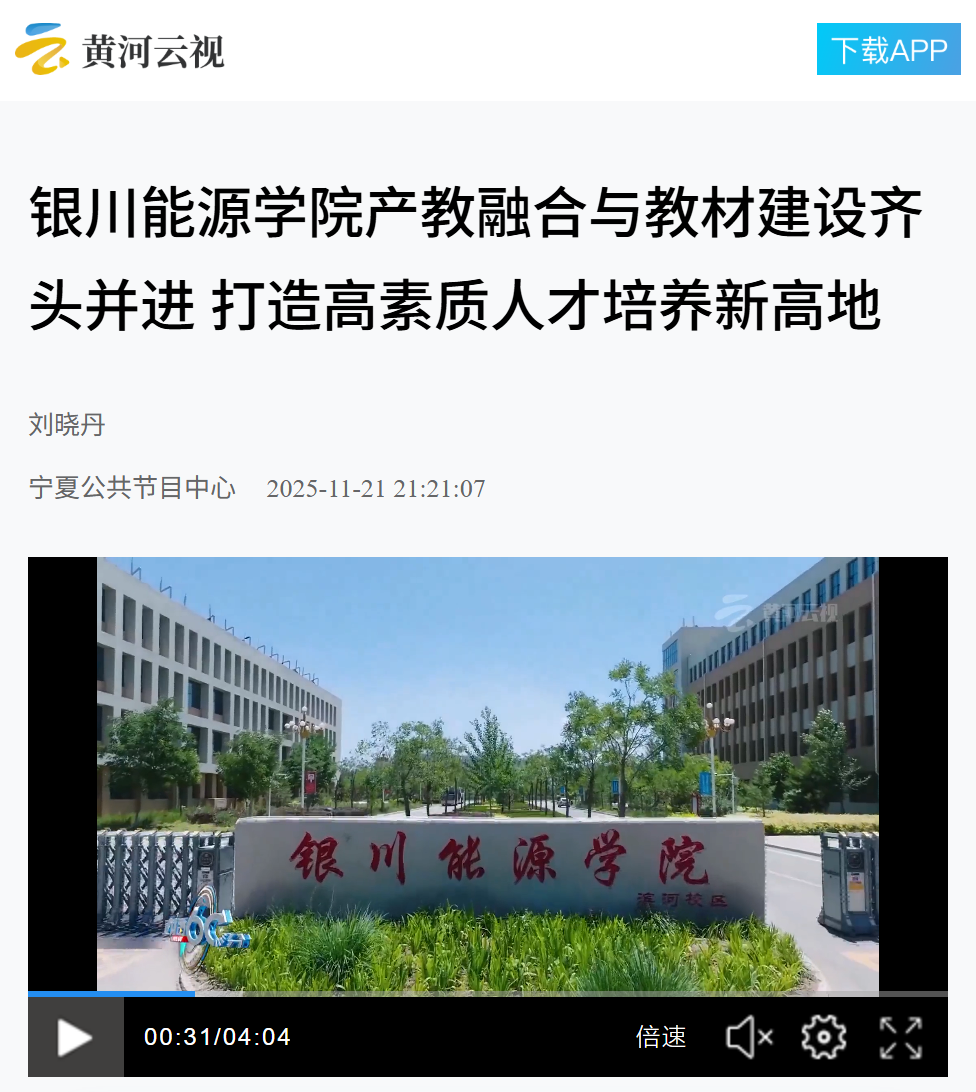The width and height of the screenshot is (976, 1092).
Task: Open video settings gear
Action: (824, 1037)
